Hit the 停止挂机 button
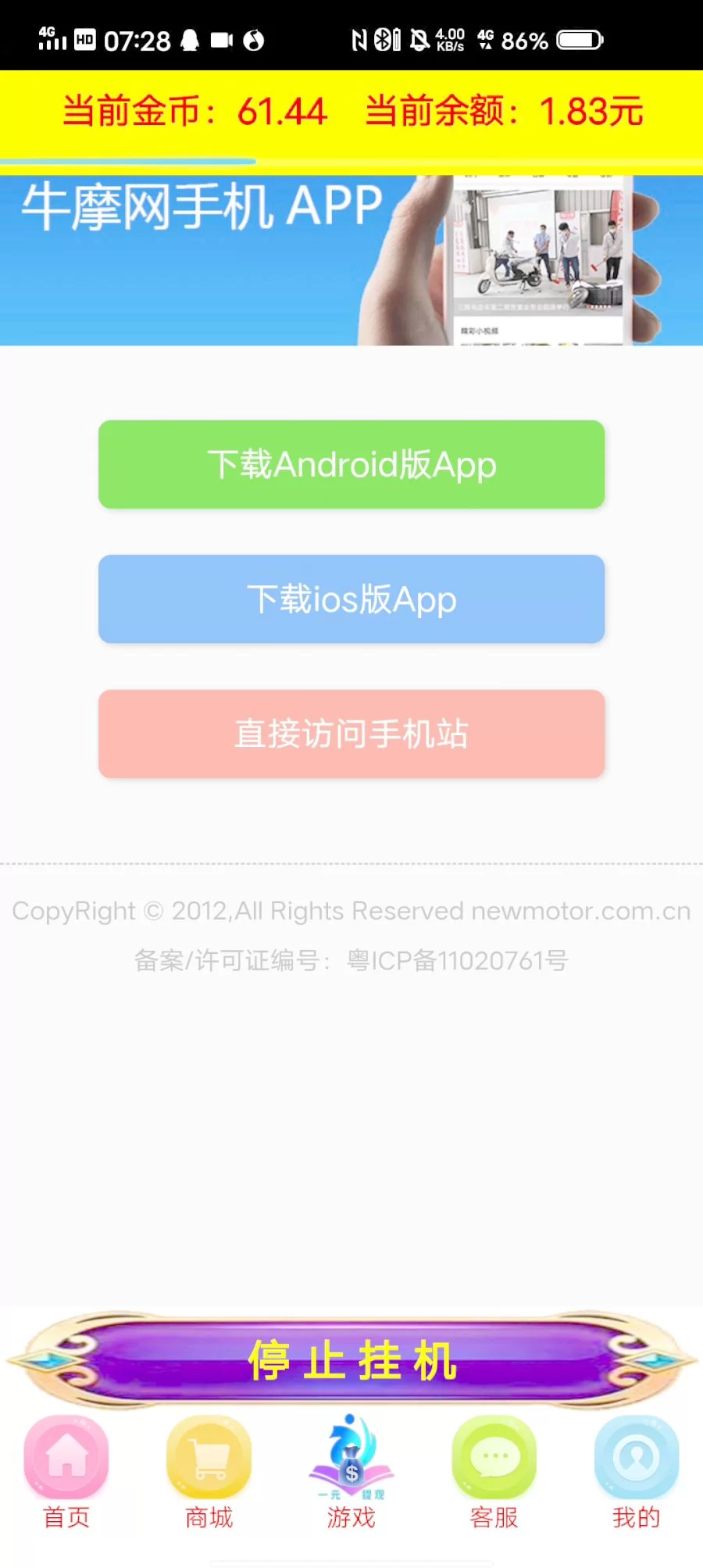The height and width of the screenshot is (1568, 703). pos(351,1360)
